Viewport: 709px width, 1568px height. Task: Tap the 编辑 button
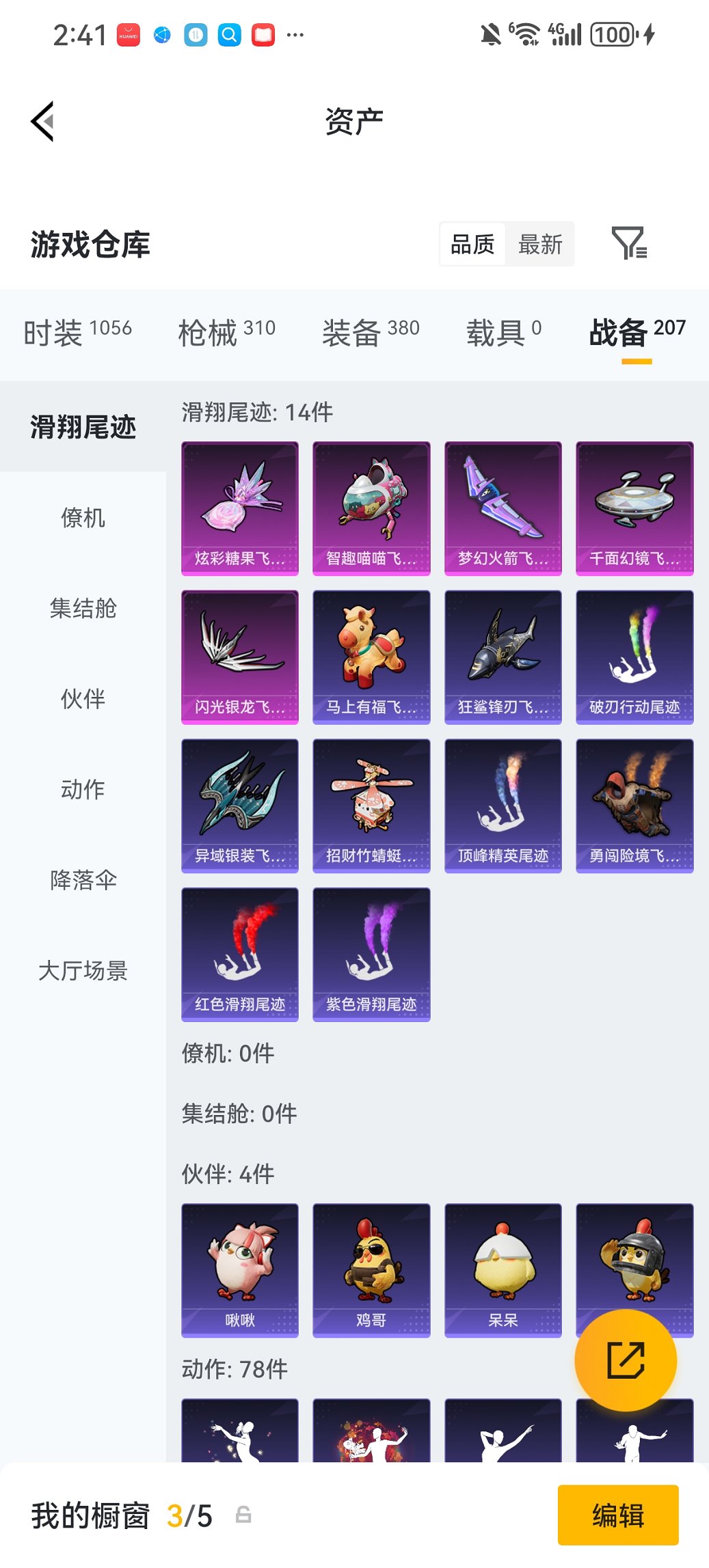[x=618, y=1515]
